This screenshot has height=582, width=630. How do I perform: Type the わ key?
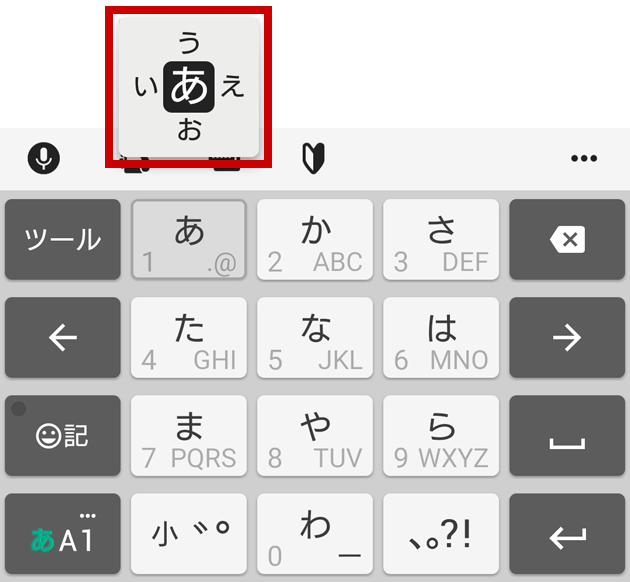coord(315,535)
